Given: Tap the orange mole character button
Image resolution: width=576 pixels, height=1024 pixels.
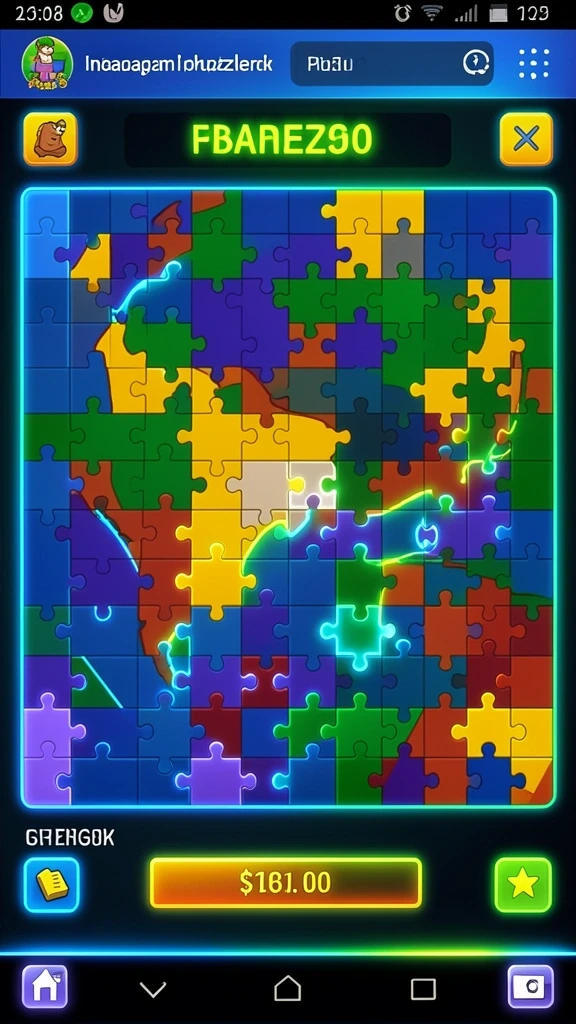Looking at the screenshot, I should click(50, 138).
